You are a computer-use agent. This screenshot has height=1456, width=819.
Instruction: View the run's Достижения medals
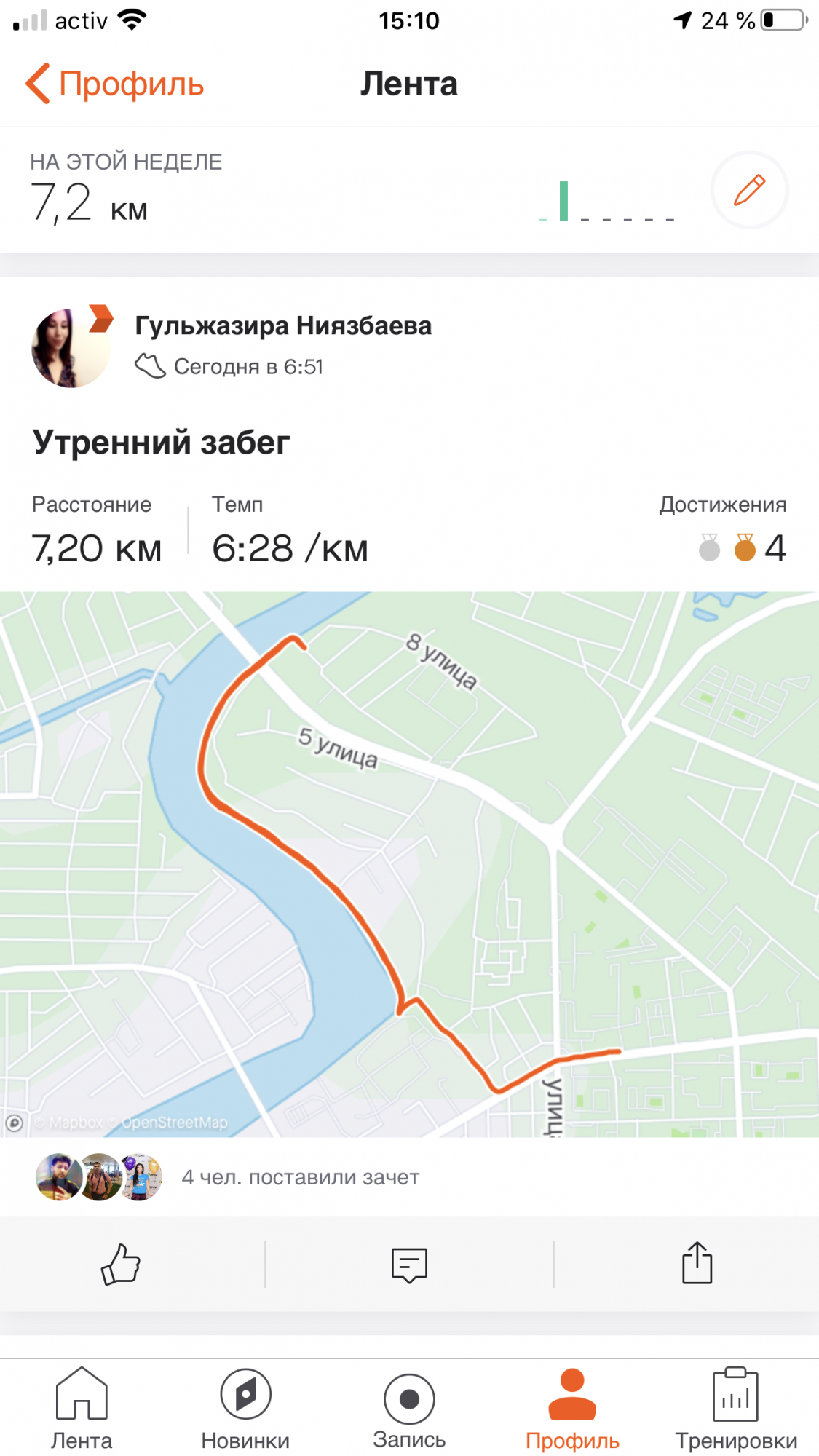click(x=743, y=547)
